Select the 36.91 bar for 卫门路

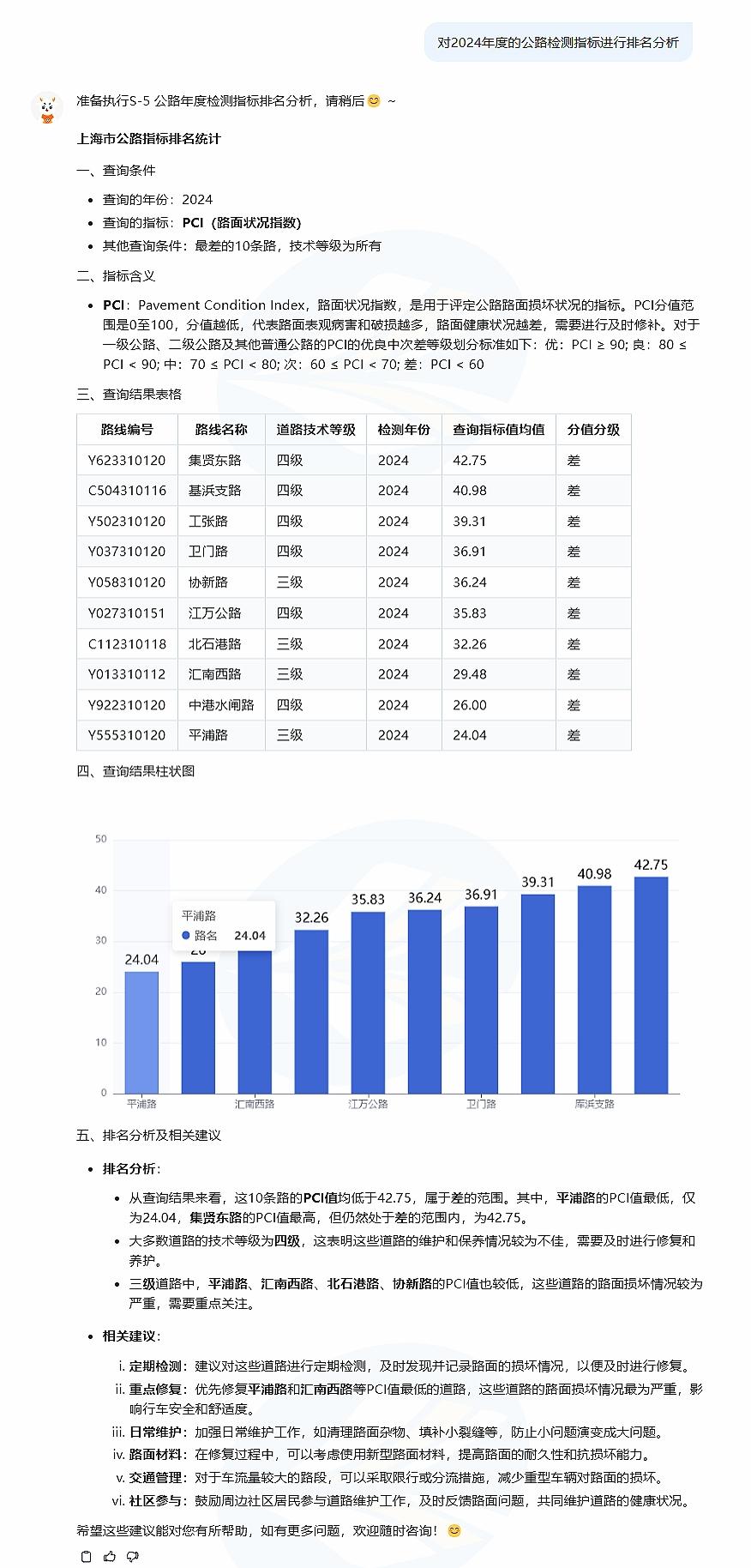pos(481,1000)
